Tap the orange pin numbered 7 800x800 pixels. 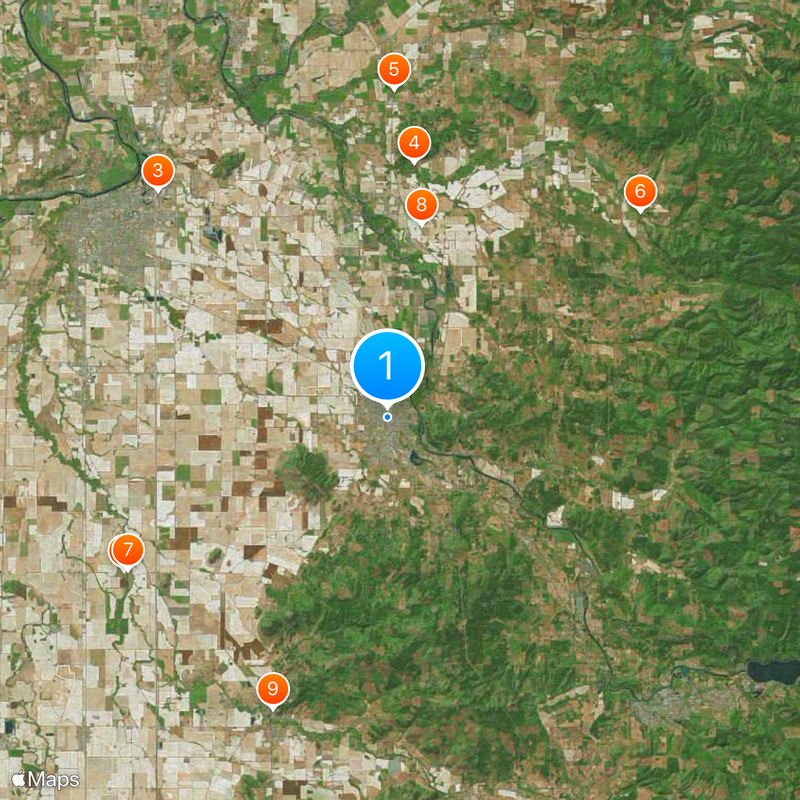127,549
